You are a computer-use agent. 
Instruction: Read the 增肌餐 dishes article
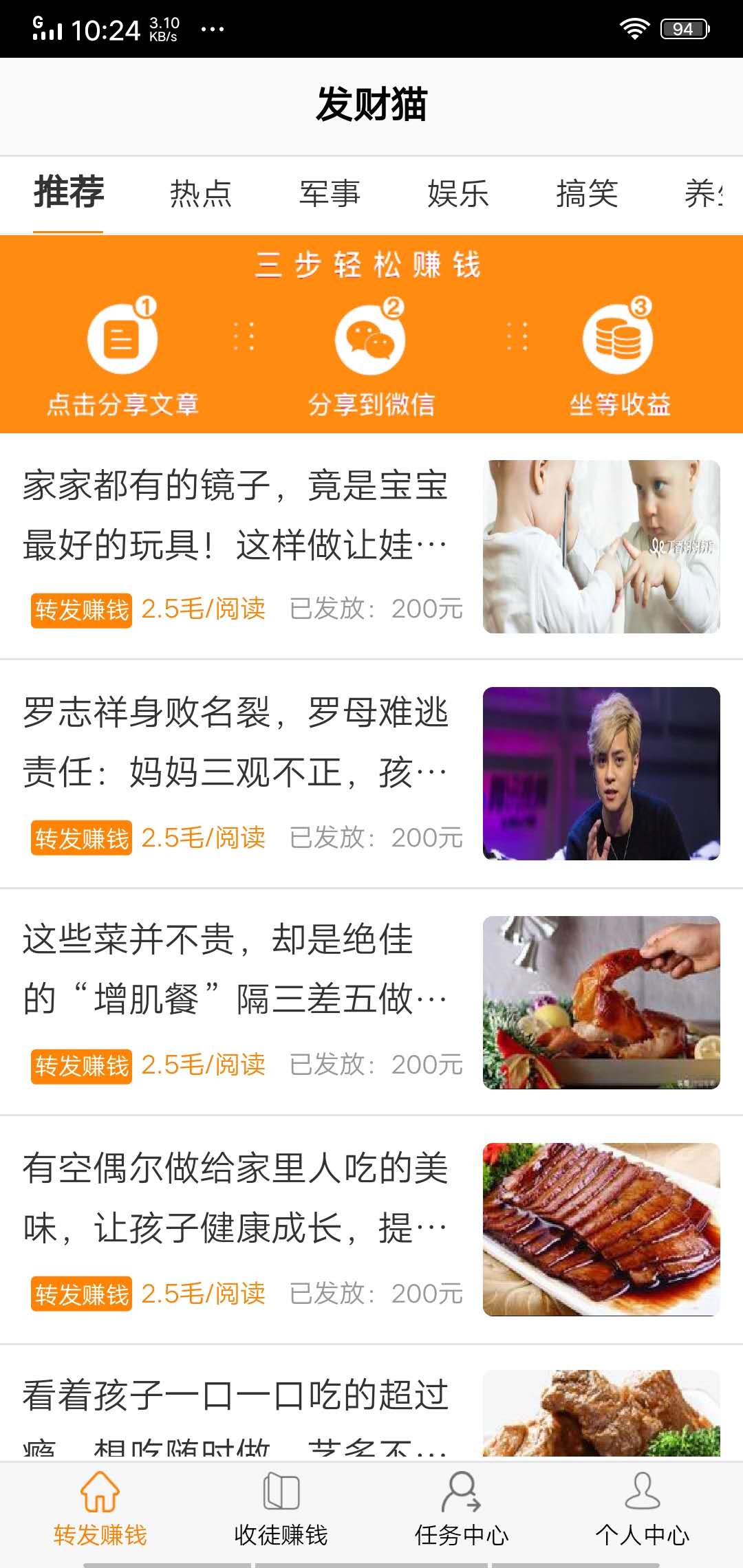[x=235, y=968]
